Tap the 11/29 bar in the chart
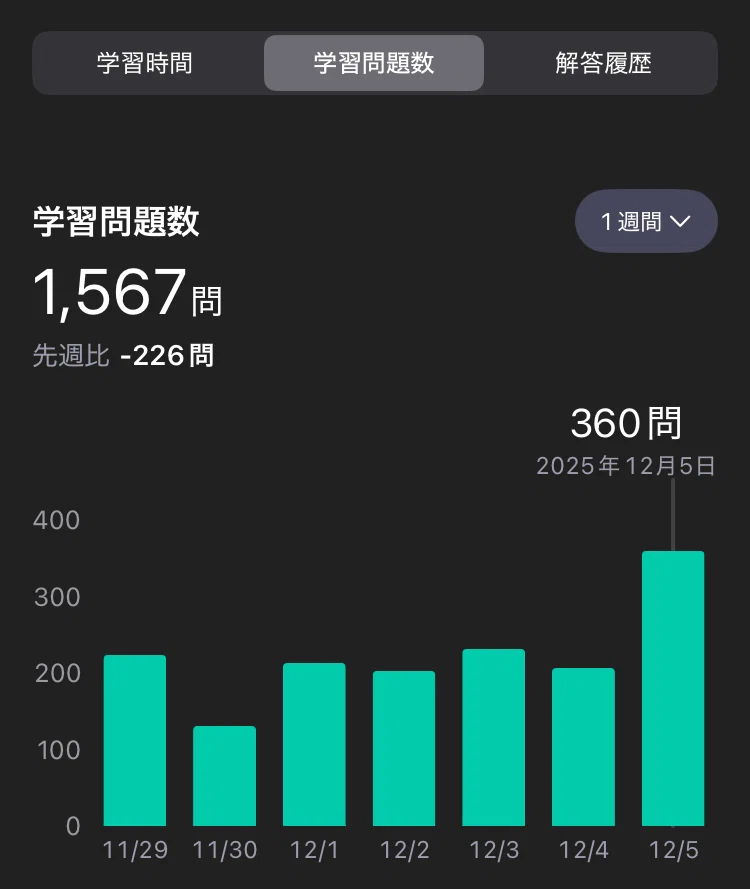Viewport: 750px width, 889px height. point(135,740)
